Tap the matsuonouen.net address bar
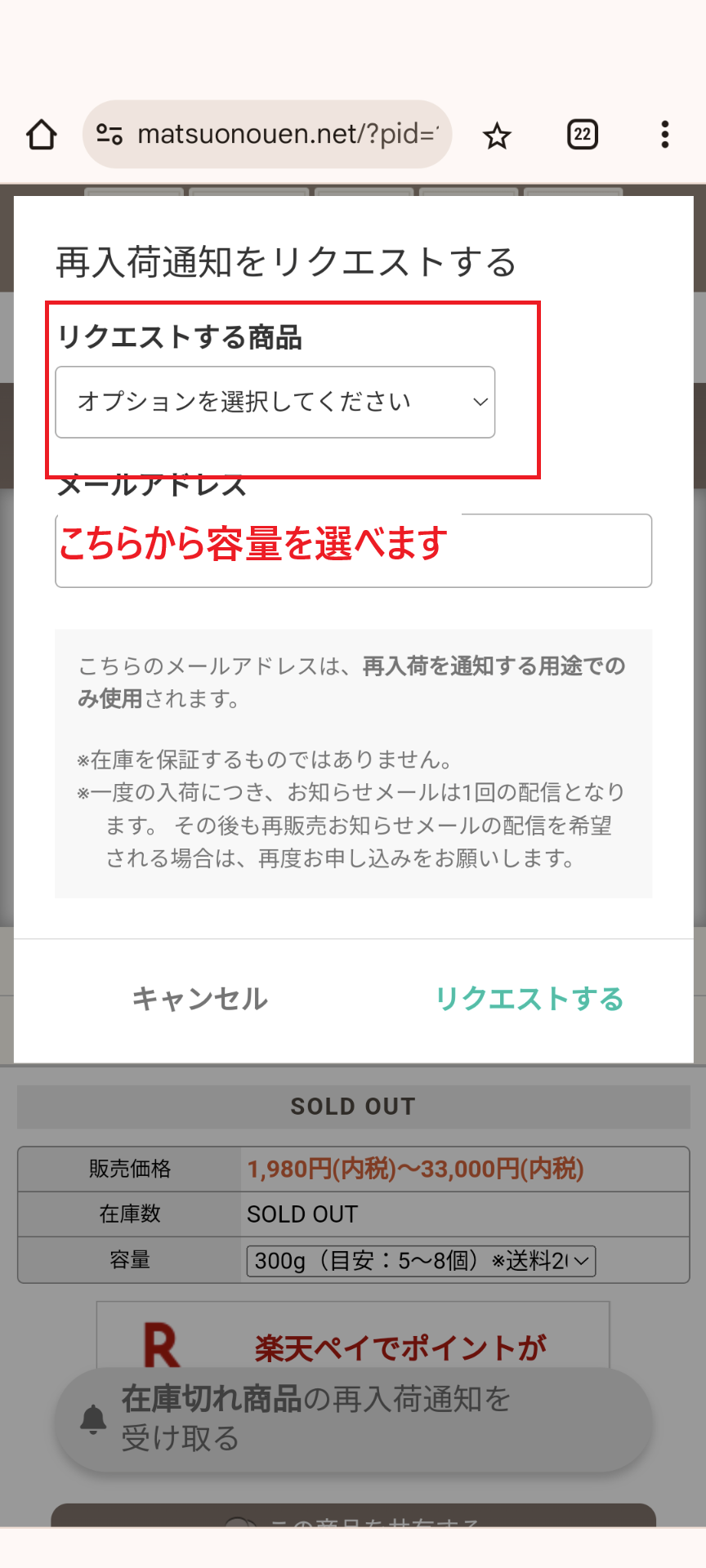 (267, 134)
